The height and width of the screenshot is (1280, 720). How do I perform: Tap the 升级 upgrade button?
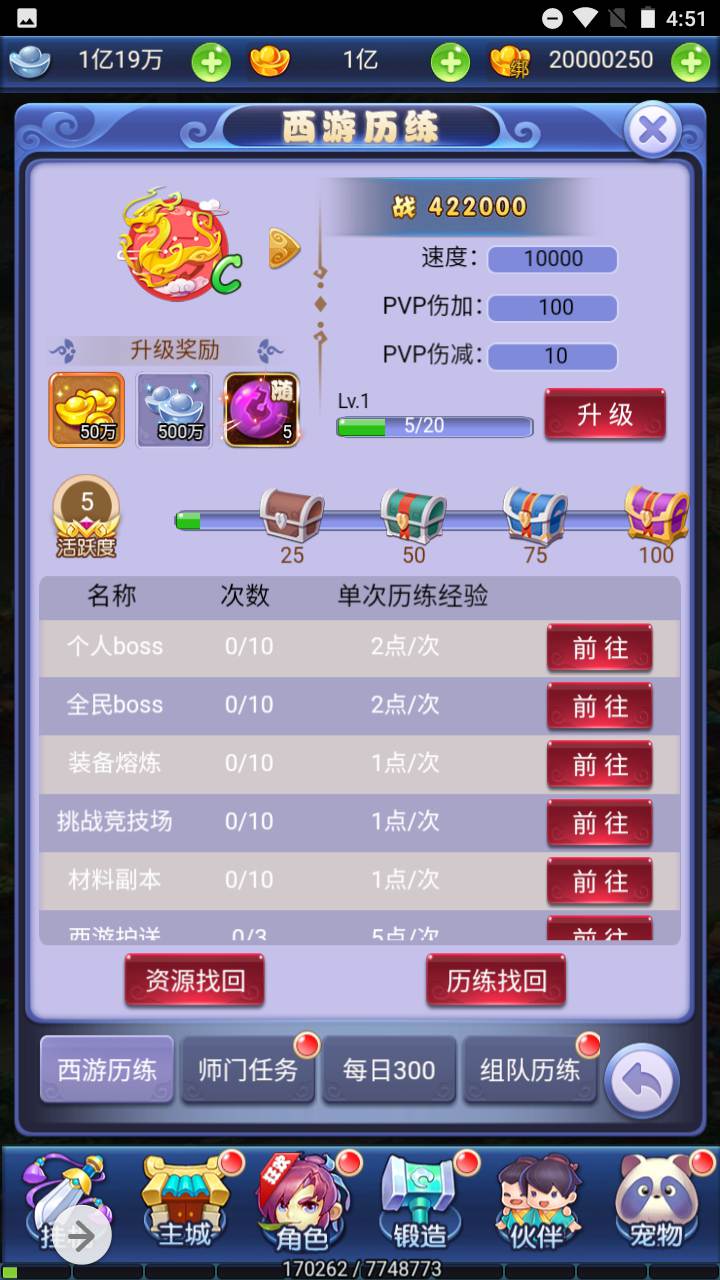pos(604,414)
